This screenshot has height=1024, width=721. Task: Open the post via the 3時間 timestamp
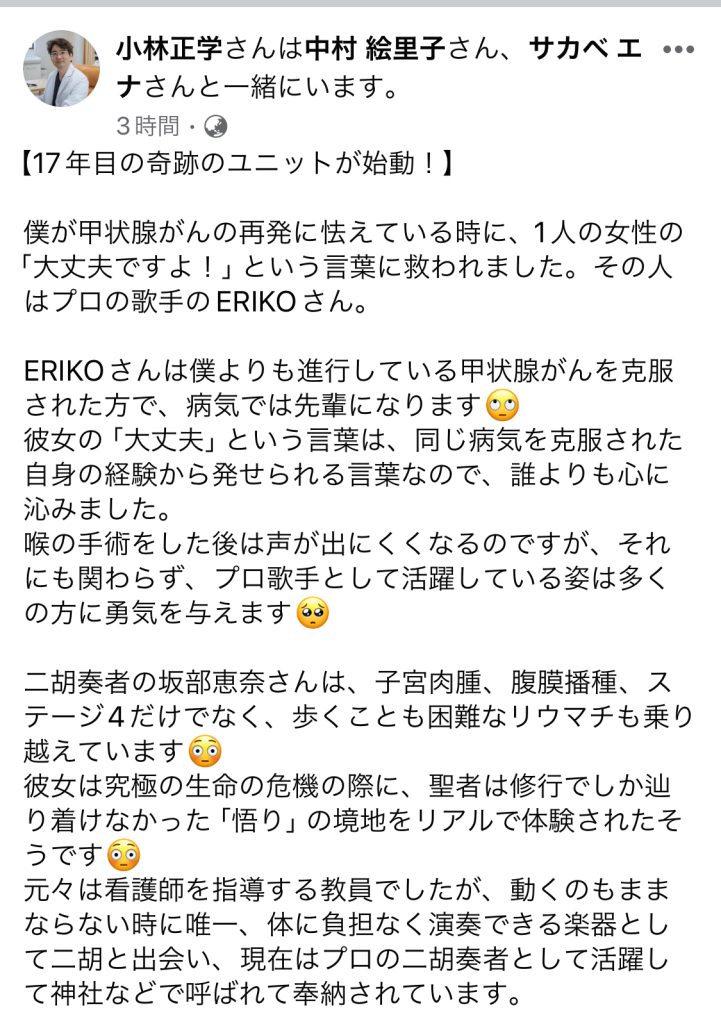(x=147, y=126)
